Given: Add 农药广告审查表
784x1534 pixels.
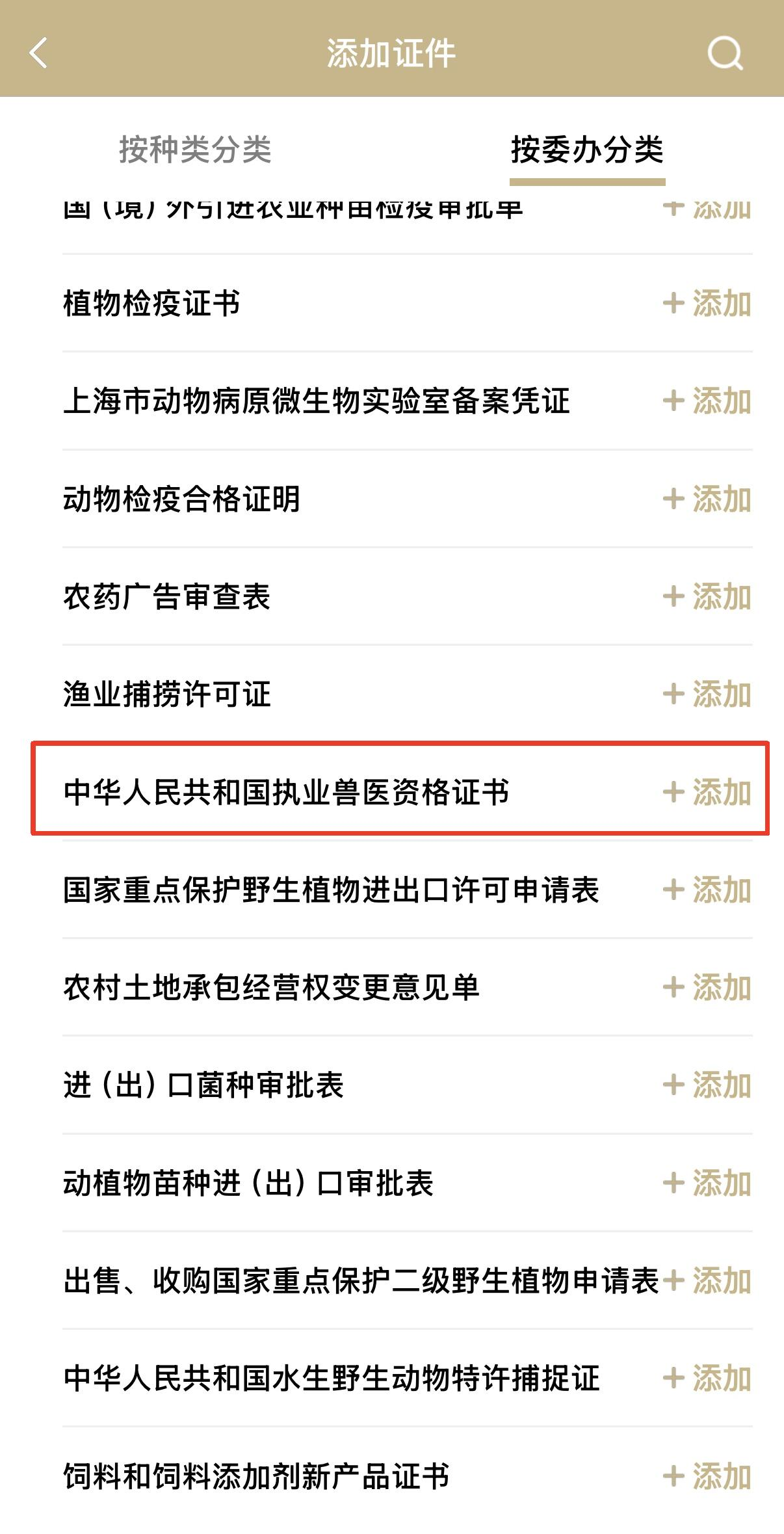Looking at the screenshot, I should 707,597.
